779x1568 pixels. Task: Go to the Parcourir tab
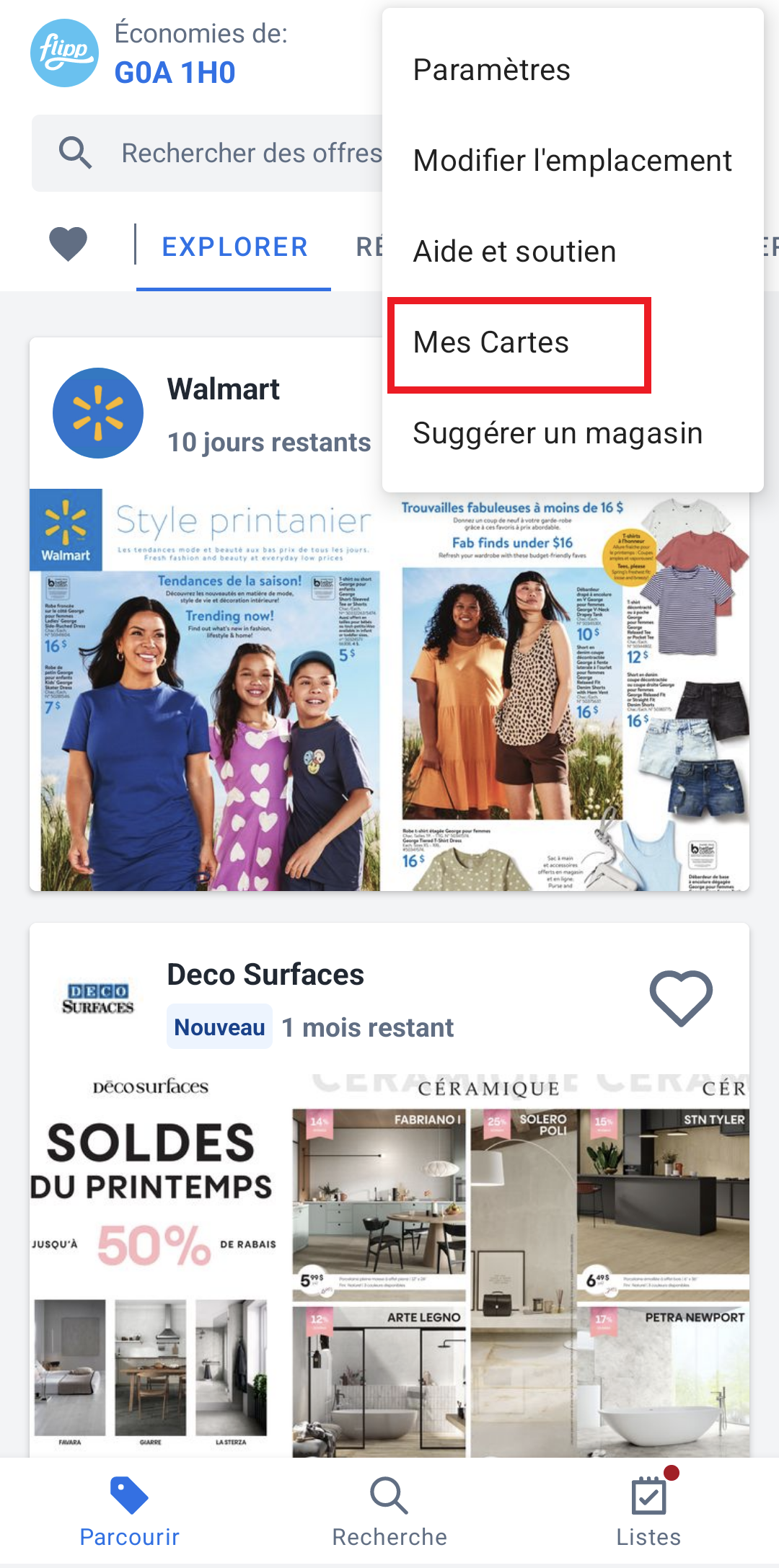[130, 1512]
